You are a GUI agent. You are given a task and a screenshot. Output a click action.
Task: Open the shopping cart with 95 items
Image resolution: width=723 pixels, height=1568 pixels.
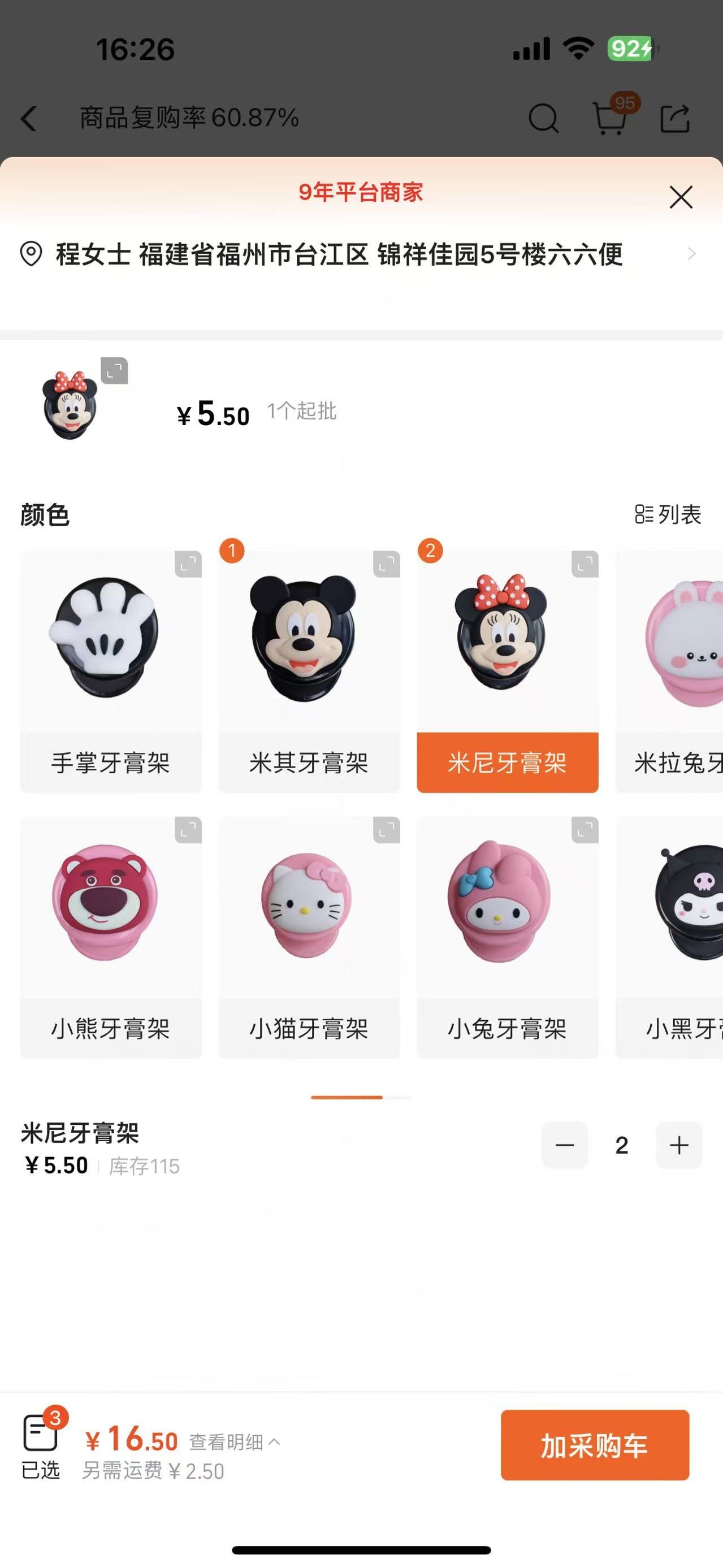click(x=610, y=118)
